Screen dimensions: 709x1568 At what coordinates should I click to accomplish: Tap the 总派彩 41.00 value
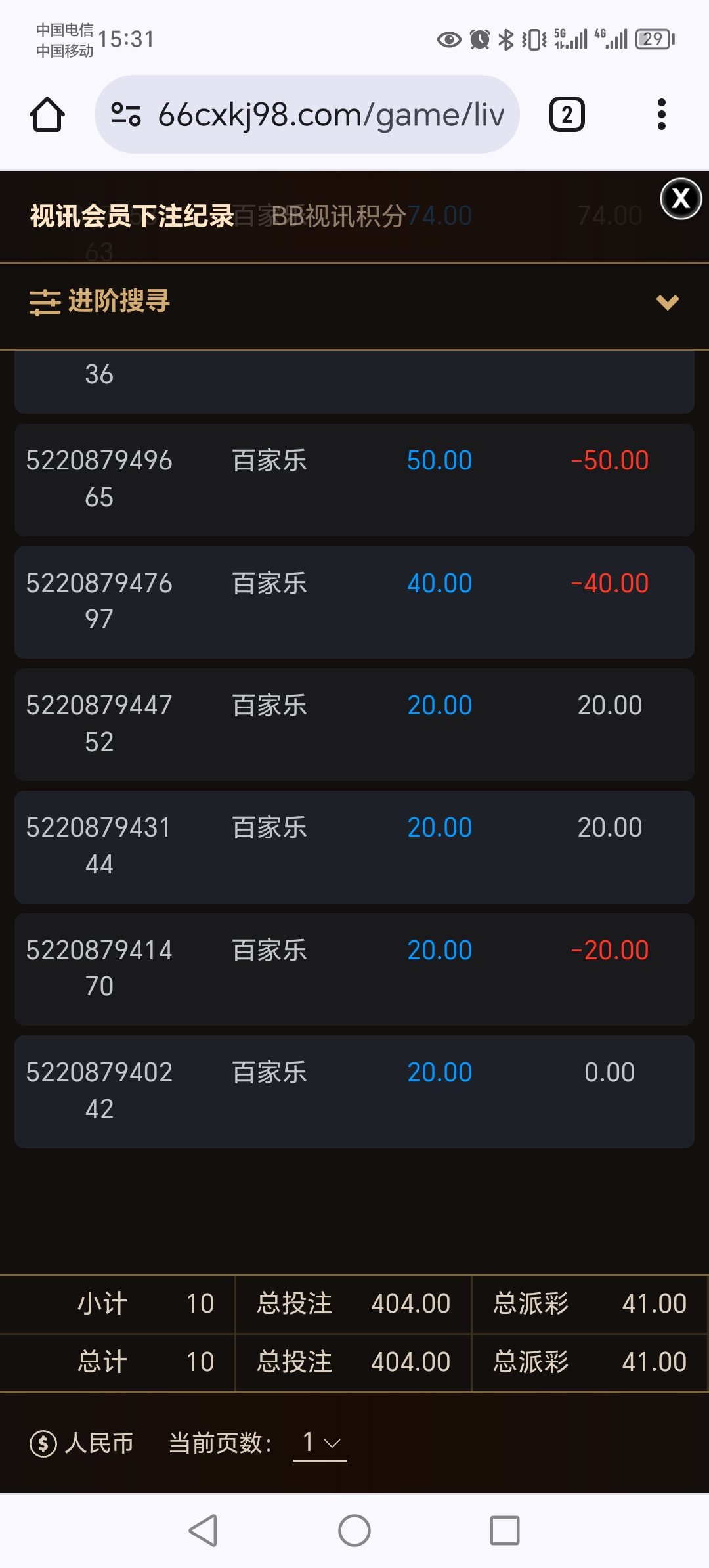(x=656, y=1305)
